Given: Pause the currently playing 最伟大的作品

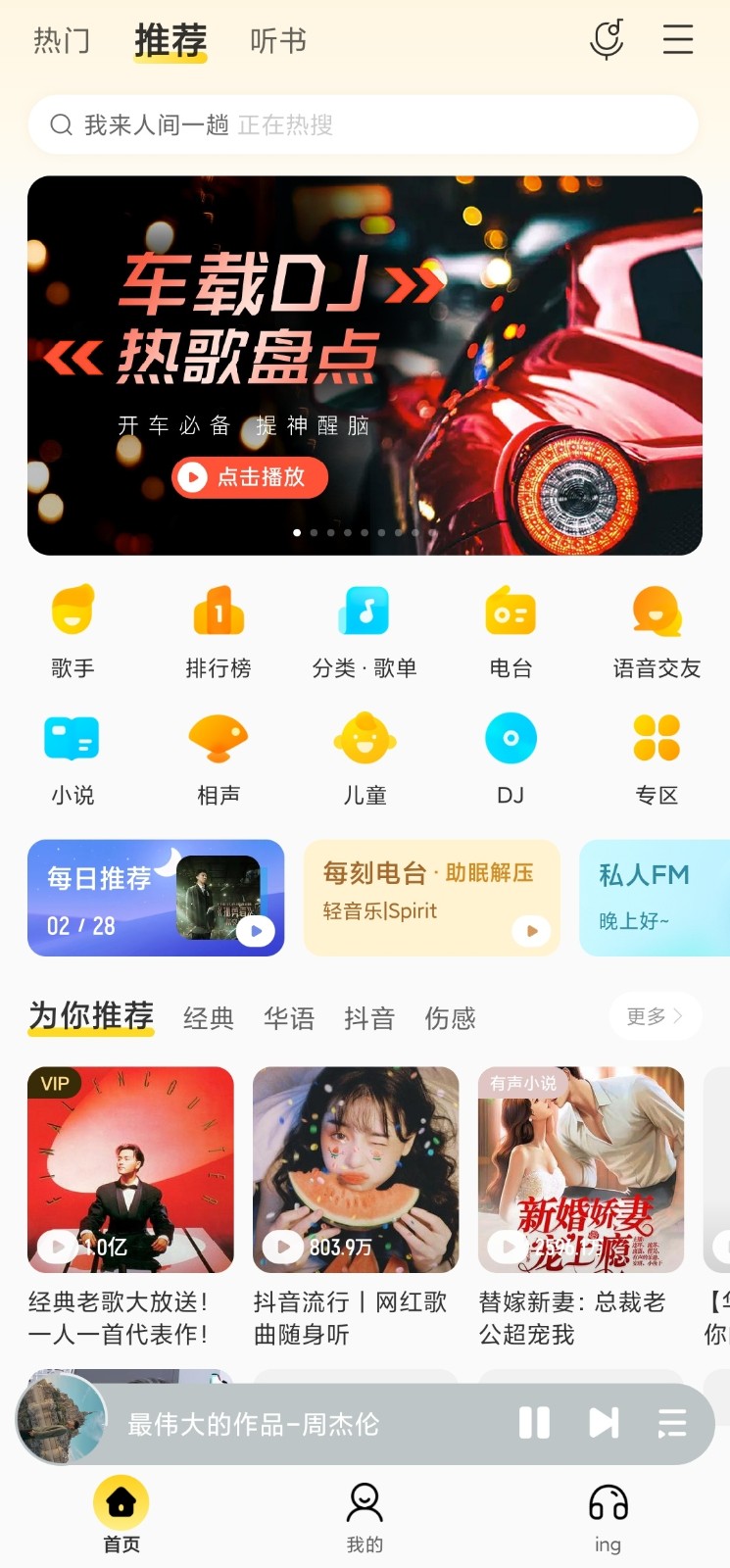Looking at the screenshot, I should pos(534,1423).
